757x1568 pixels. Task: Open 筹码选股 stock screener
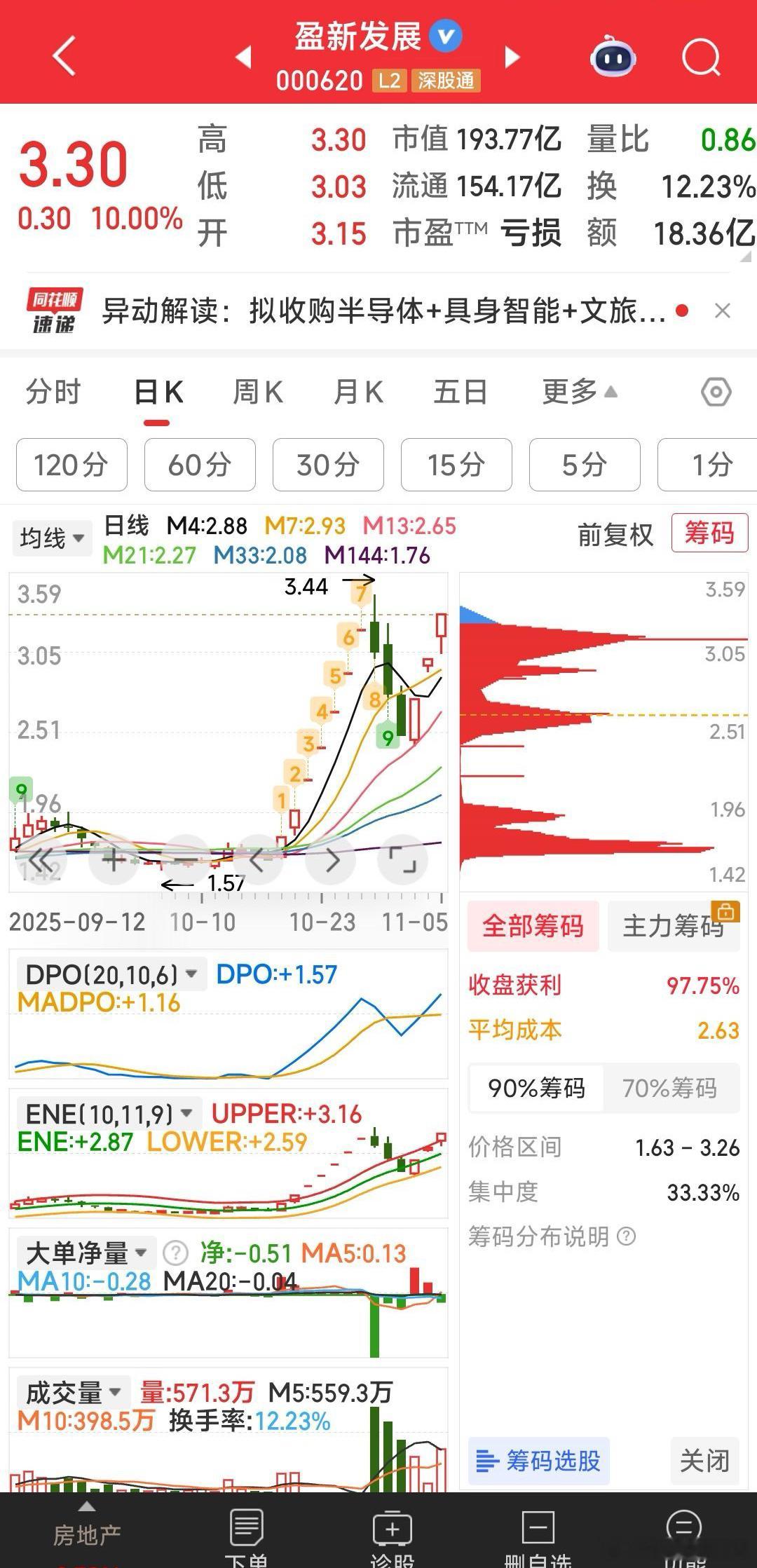[538, 1461]
